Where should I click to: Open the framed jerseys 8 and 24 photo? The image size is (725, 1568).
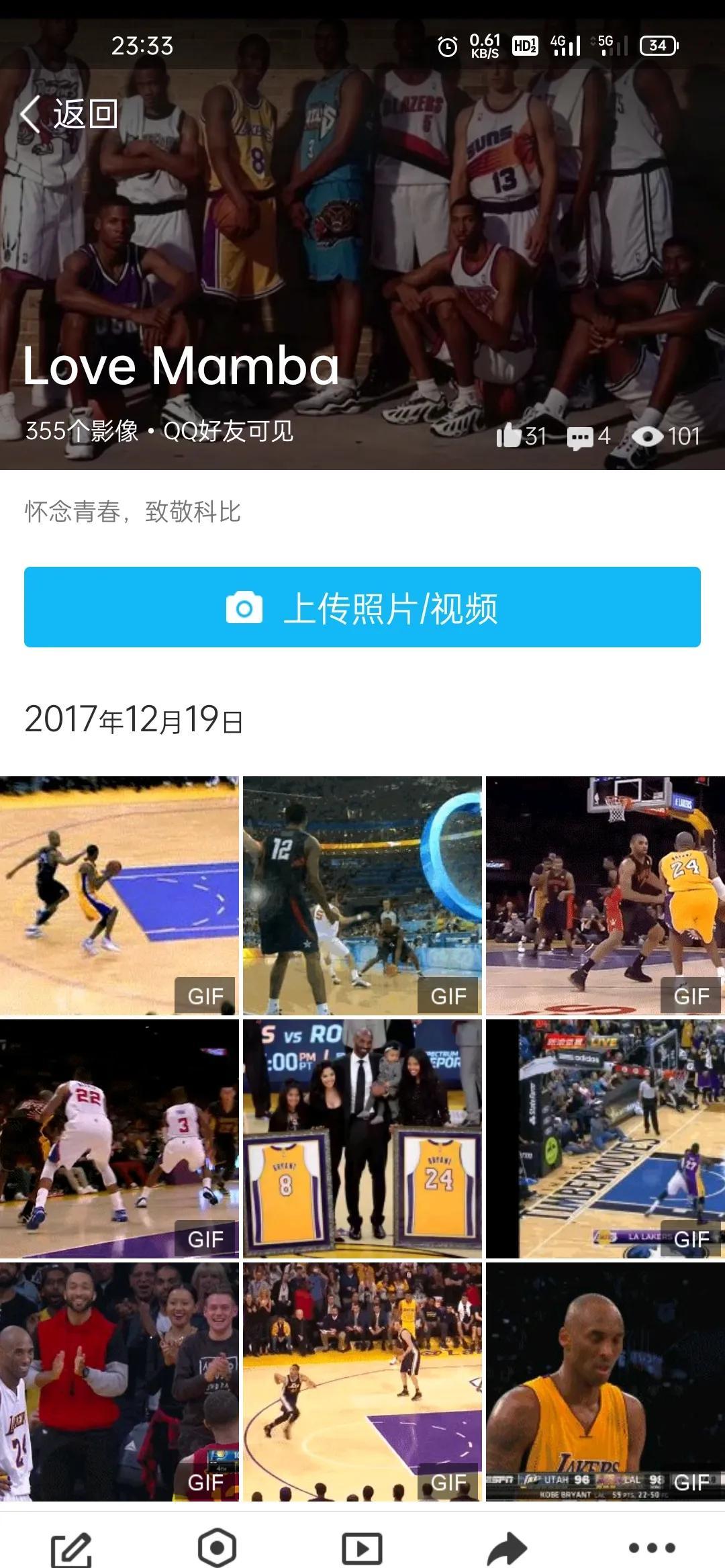362,1138
